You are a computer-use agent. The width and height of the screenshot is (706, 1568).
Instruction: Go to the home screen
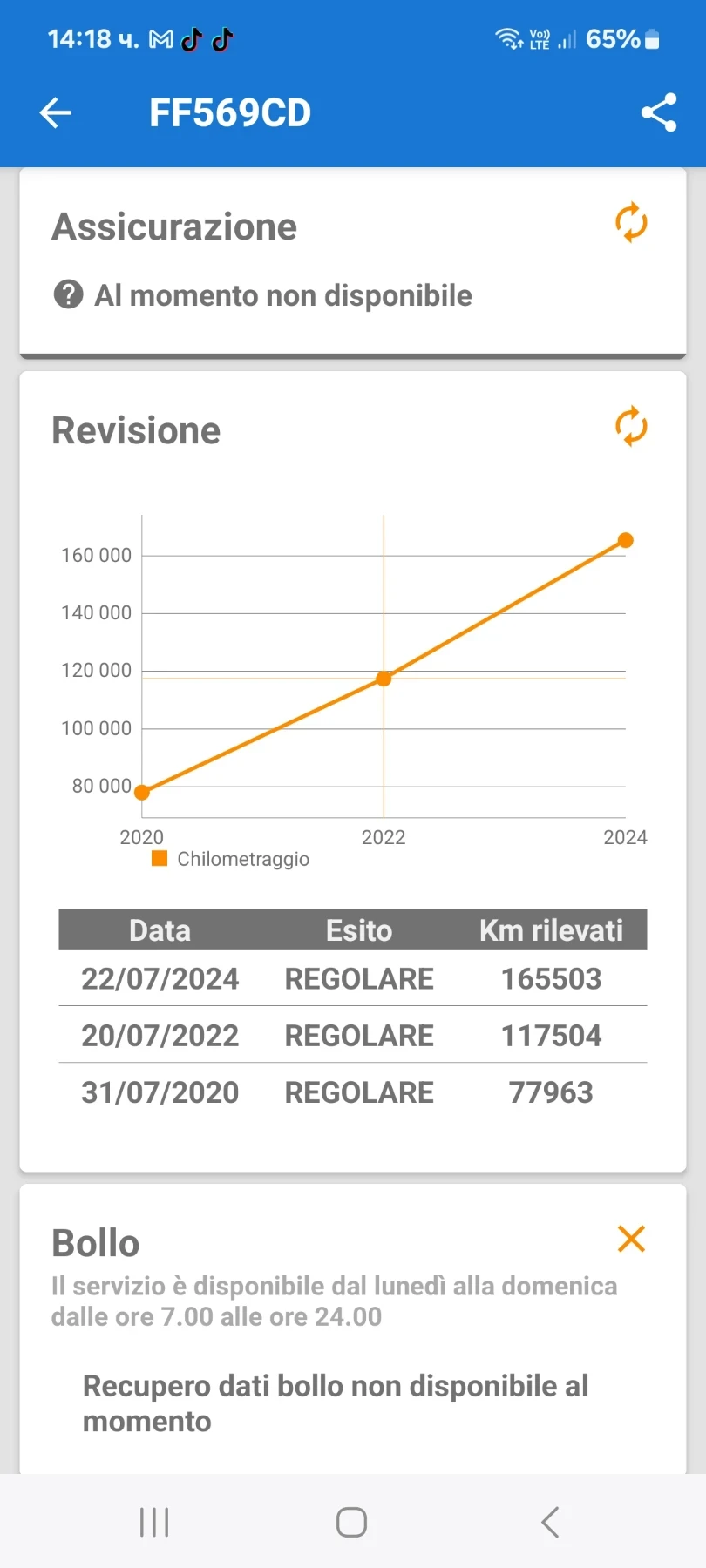click(x=351, y=1522)
